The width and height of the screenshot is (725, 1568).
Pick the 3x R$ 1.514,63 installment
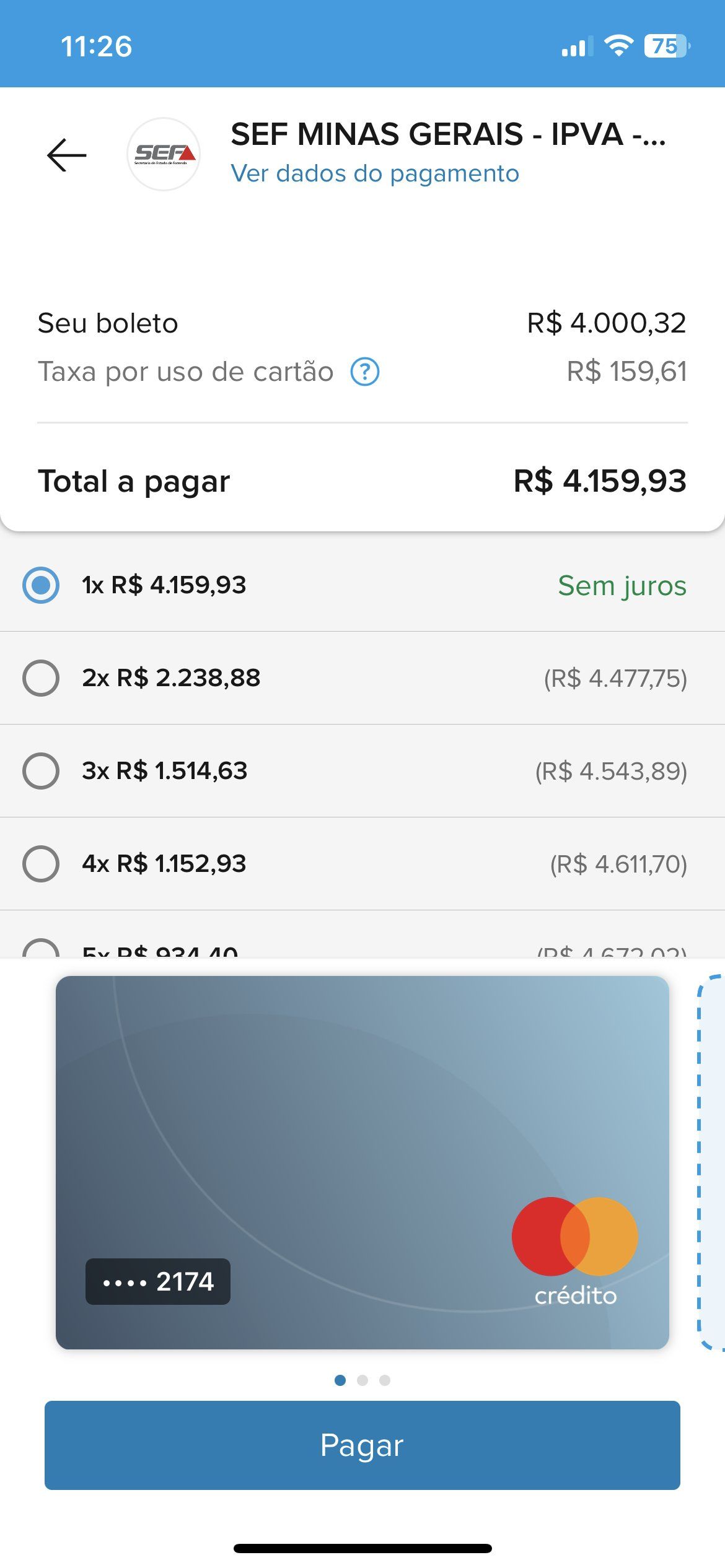[x=362, y=771]
